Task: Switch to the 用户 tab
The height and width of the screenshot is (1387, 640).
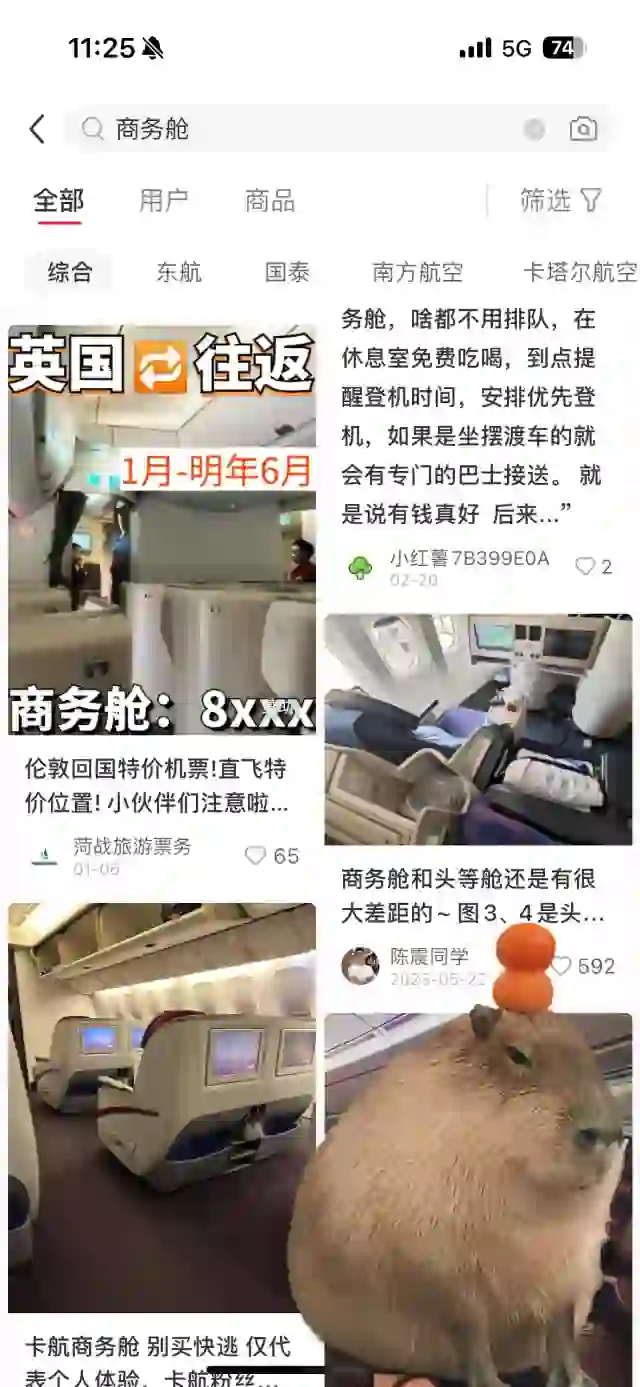Action: pos(164,200)
